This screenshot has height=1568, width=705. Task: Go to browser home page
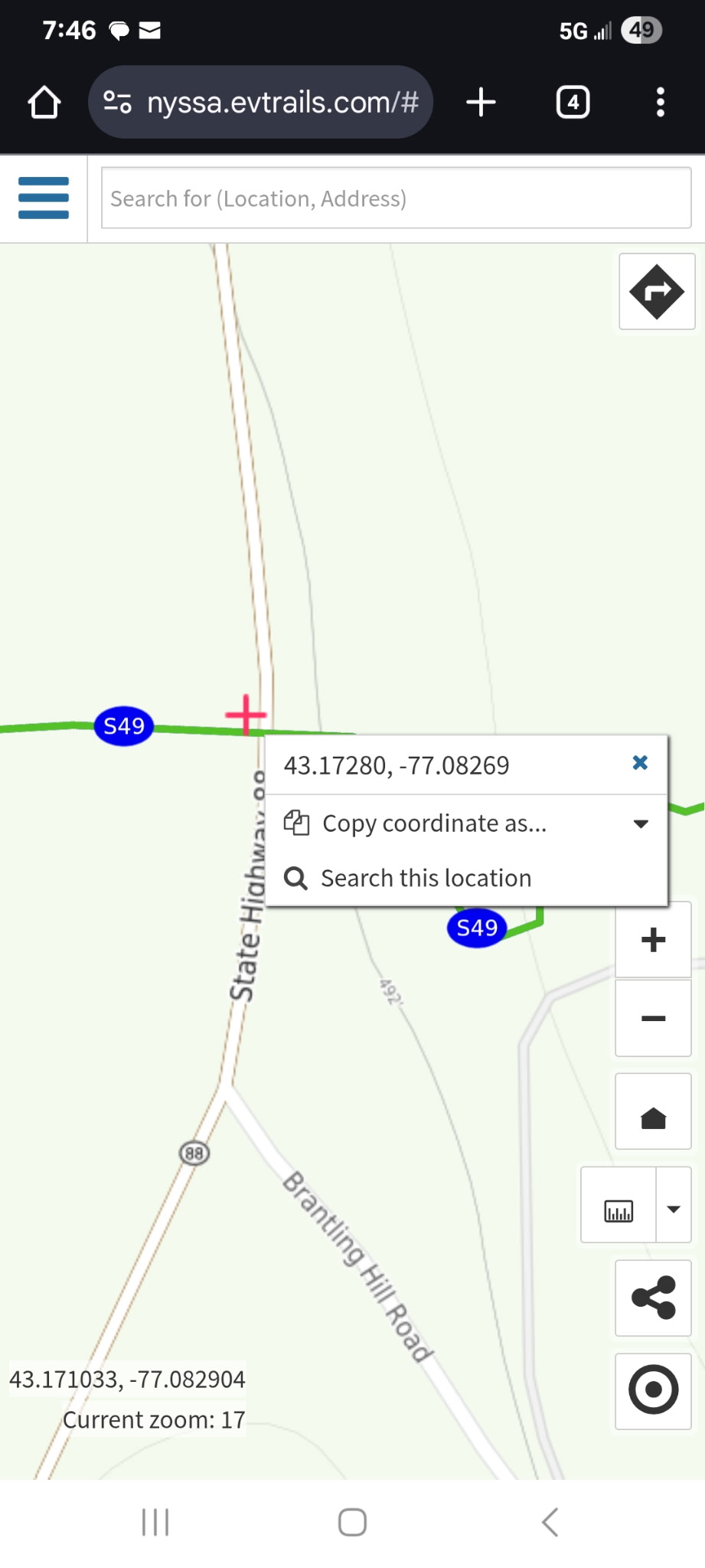tap(44, 102)
